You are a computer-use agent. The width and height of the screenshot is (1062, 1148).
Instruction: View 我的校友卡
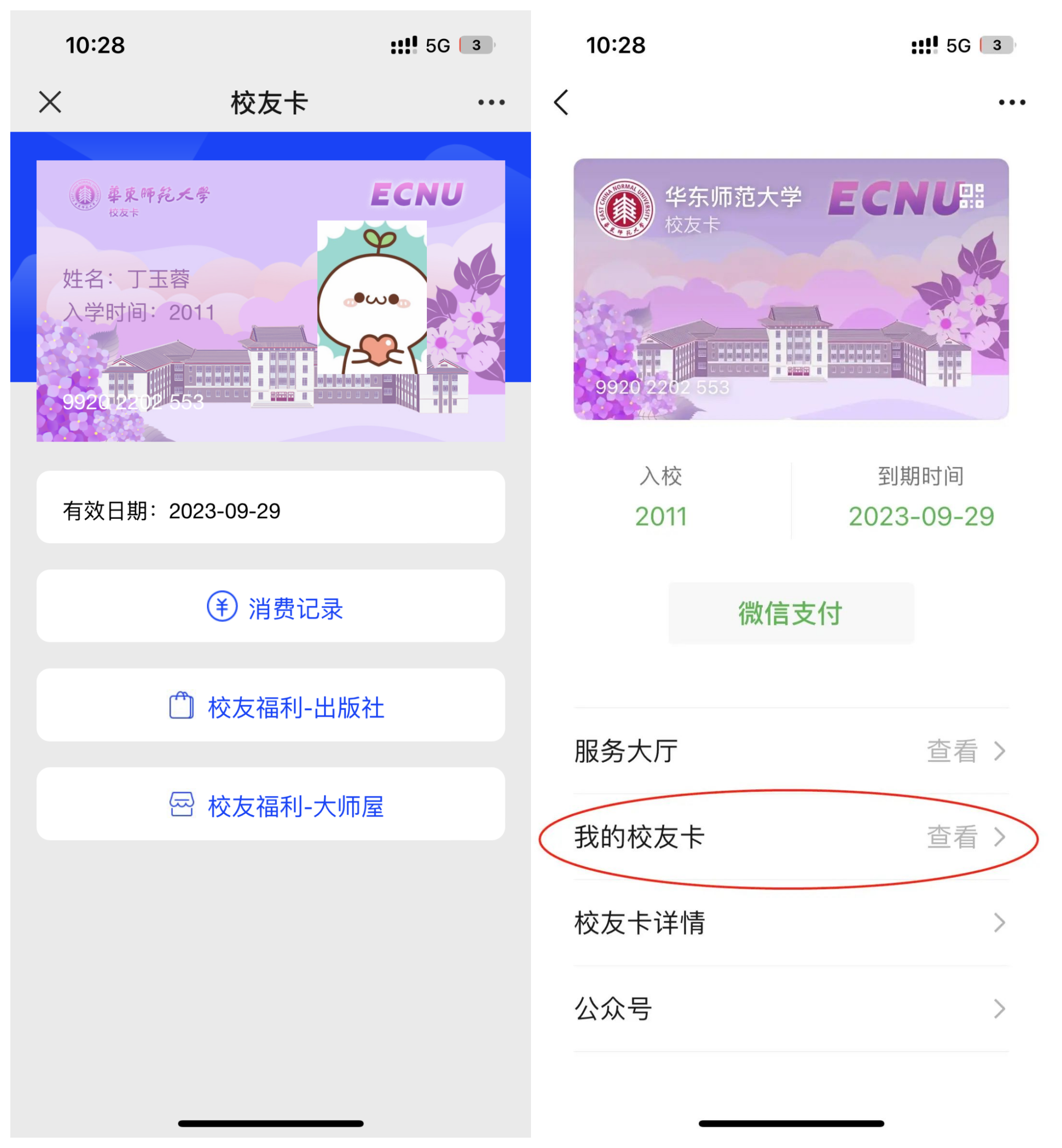point(791,837)
